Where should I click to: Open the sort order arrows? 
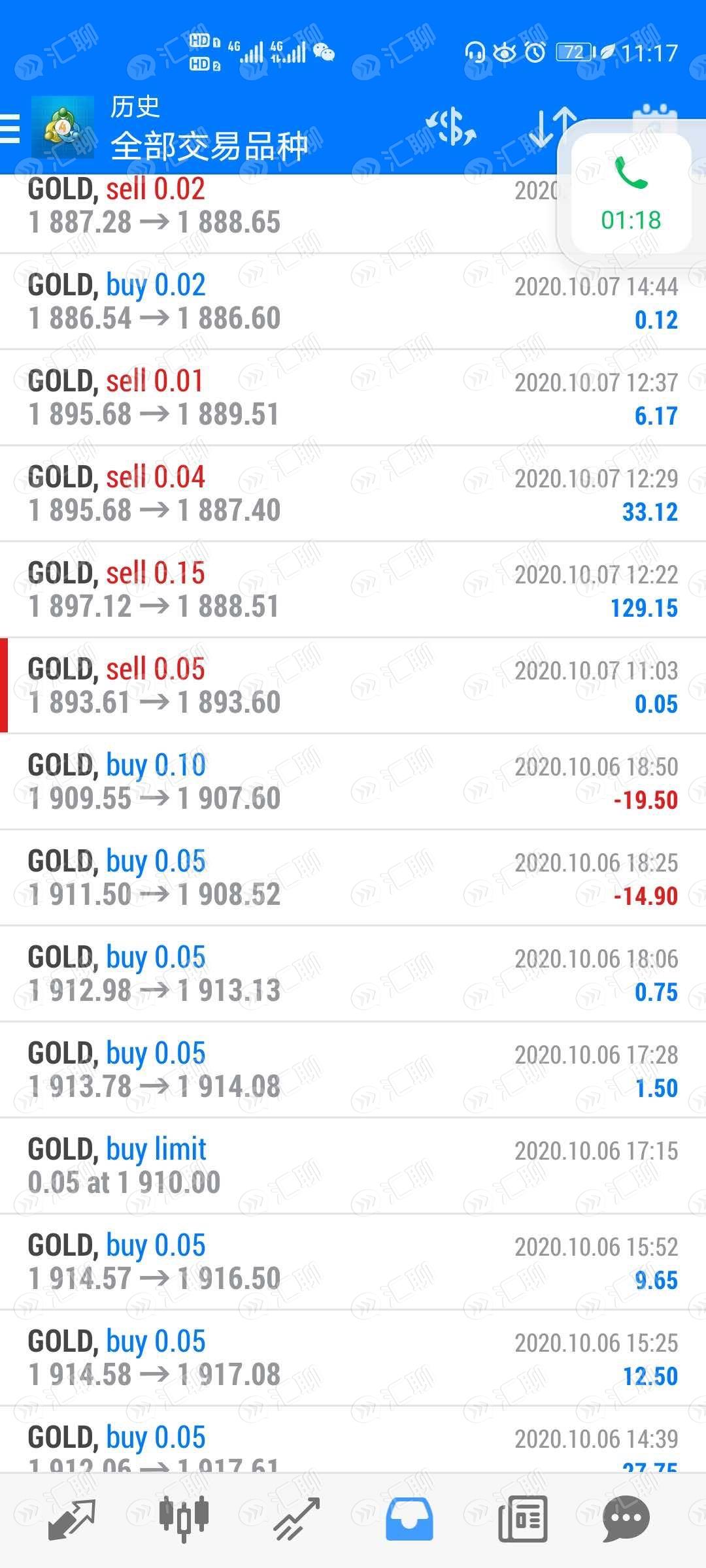[552, 126]
